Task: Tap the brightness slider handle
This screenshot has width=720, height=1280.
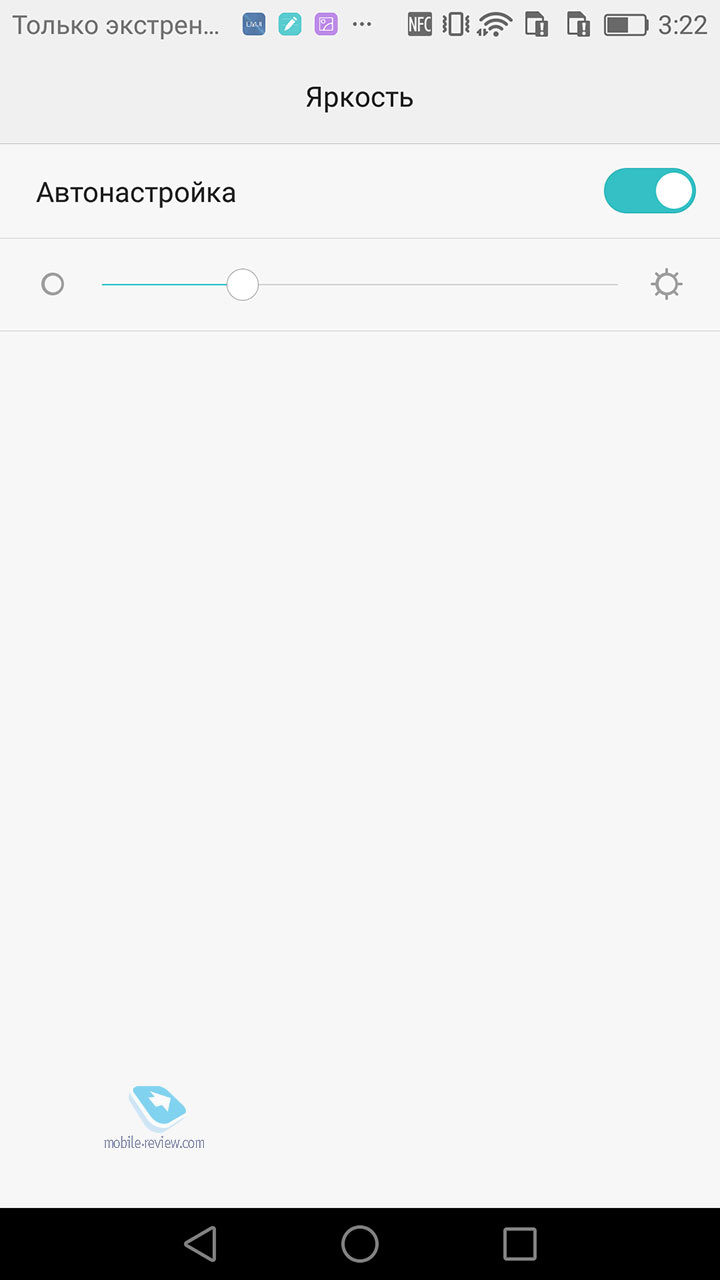Action: (x=242, y=285)
